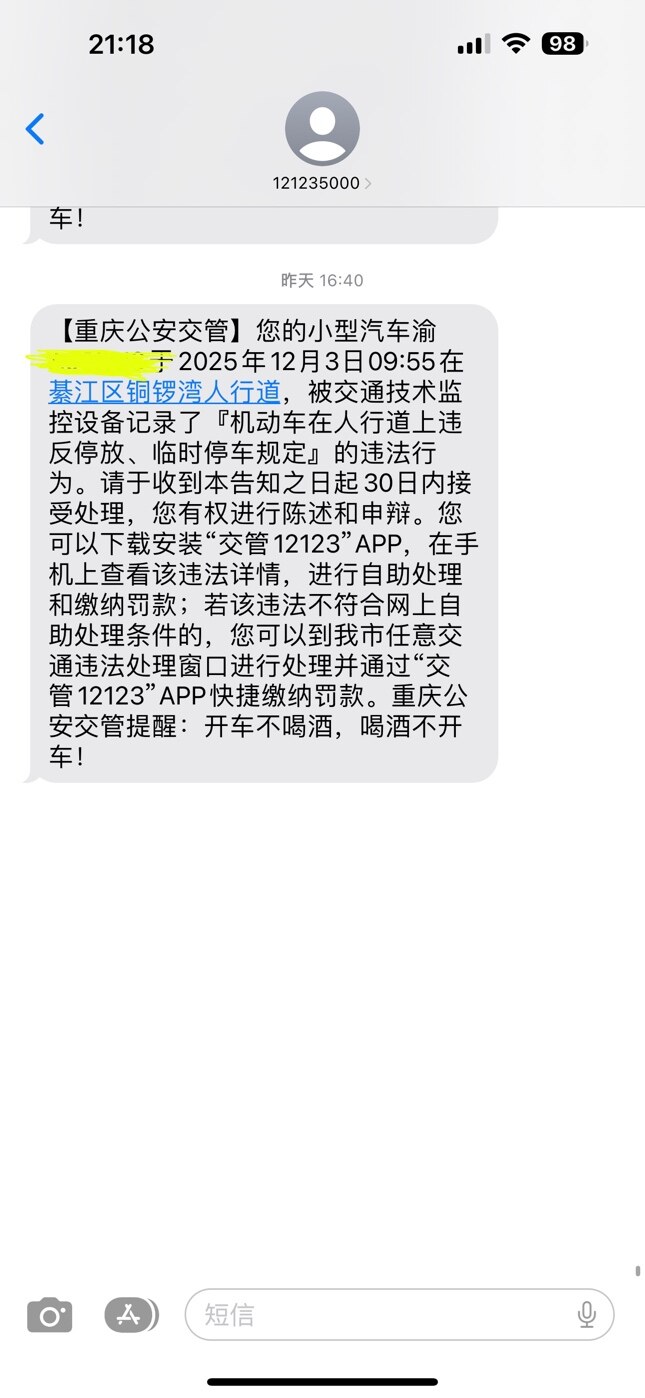Open the iMessage apps drawer
The width and height of the screenshot is (645, 1398).
coord(130,1314)
